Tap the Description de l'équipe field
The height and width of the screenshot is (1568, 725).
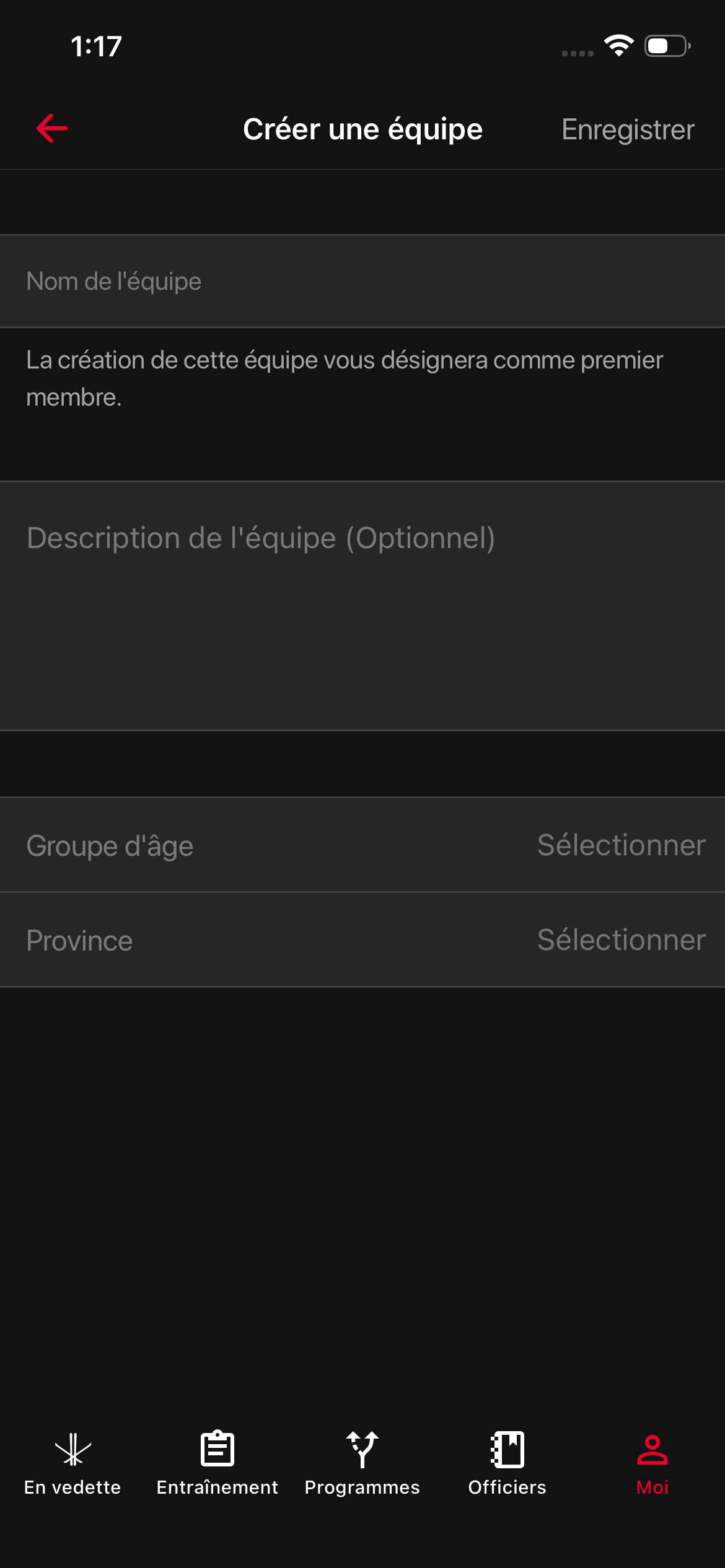pos(362,606)
